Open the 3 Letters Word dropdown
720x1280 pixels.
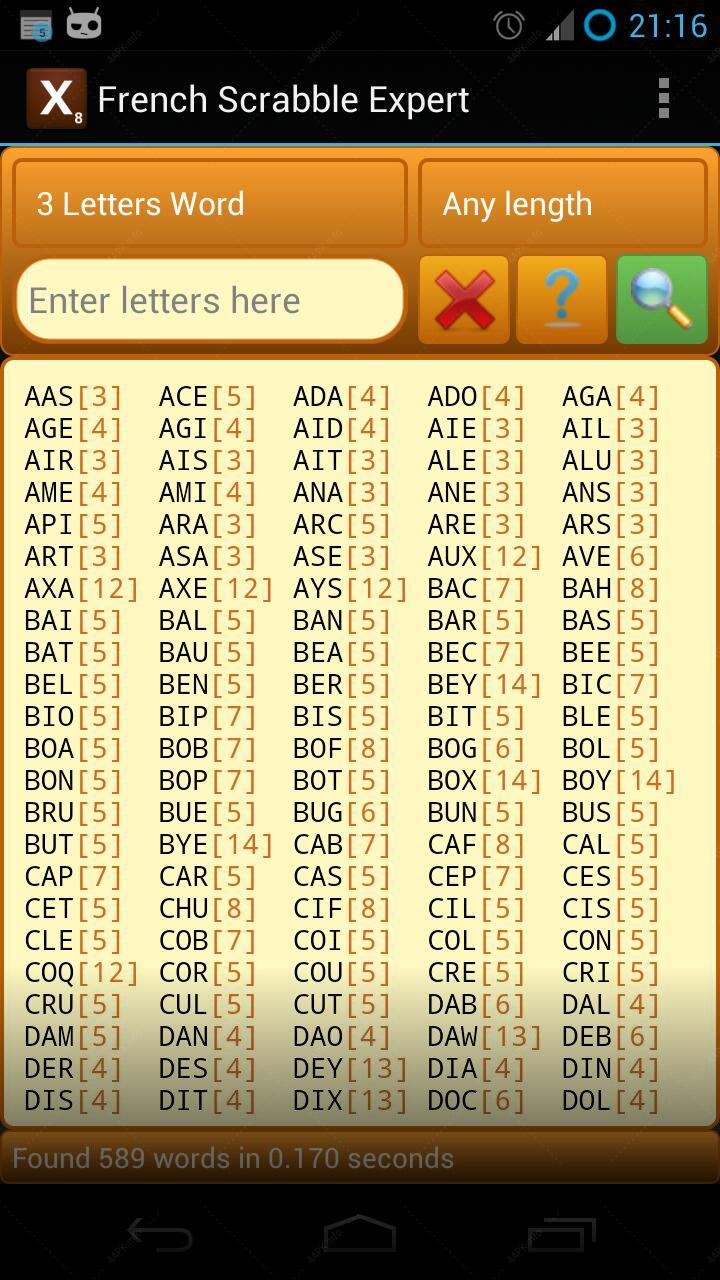coord(210,203)
